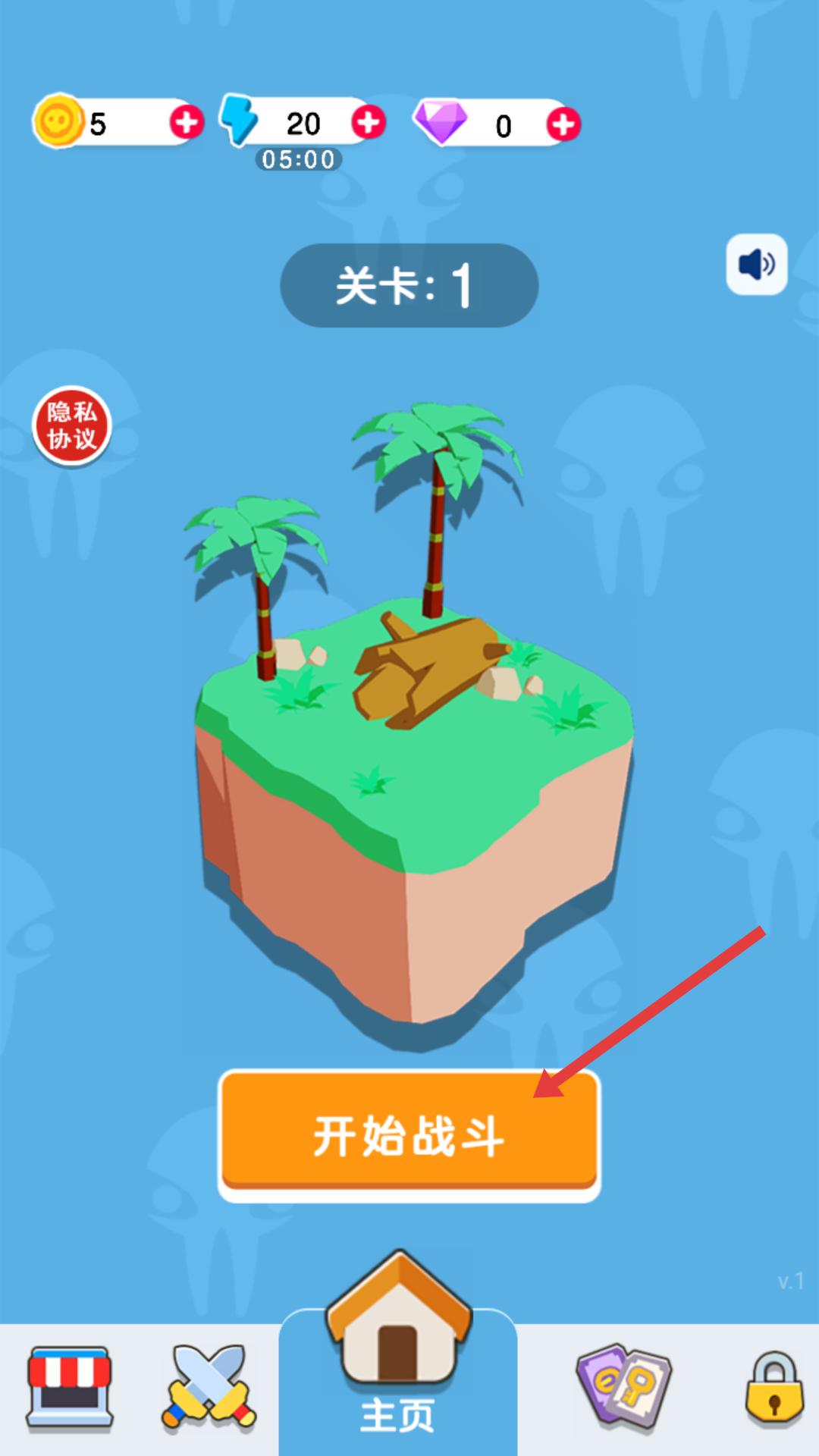Open the 隐私协议 privacy agreement
Screen dimensions: 819x1456
pyautogui.click(x=72, y=425)
